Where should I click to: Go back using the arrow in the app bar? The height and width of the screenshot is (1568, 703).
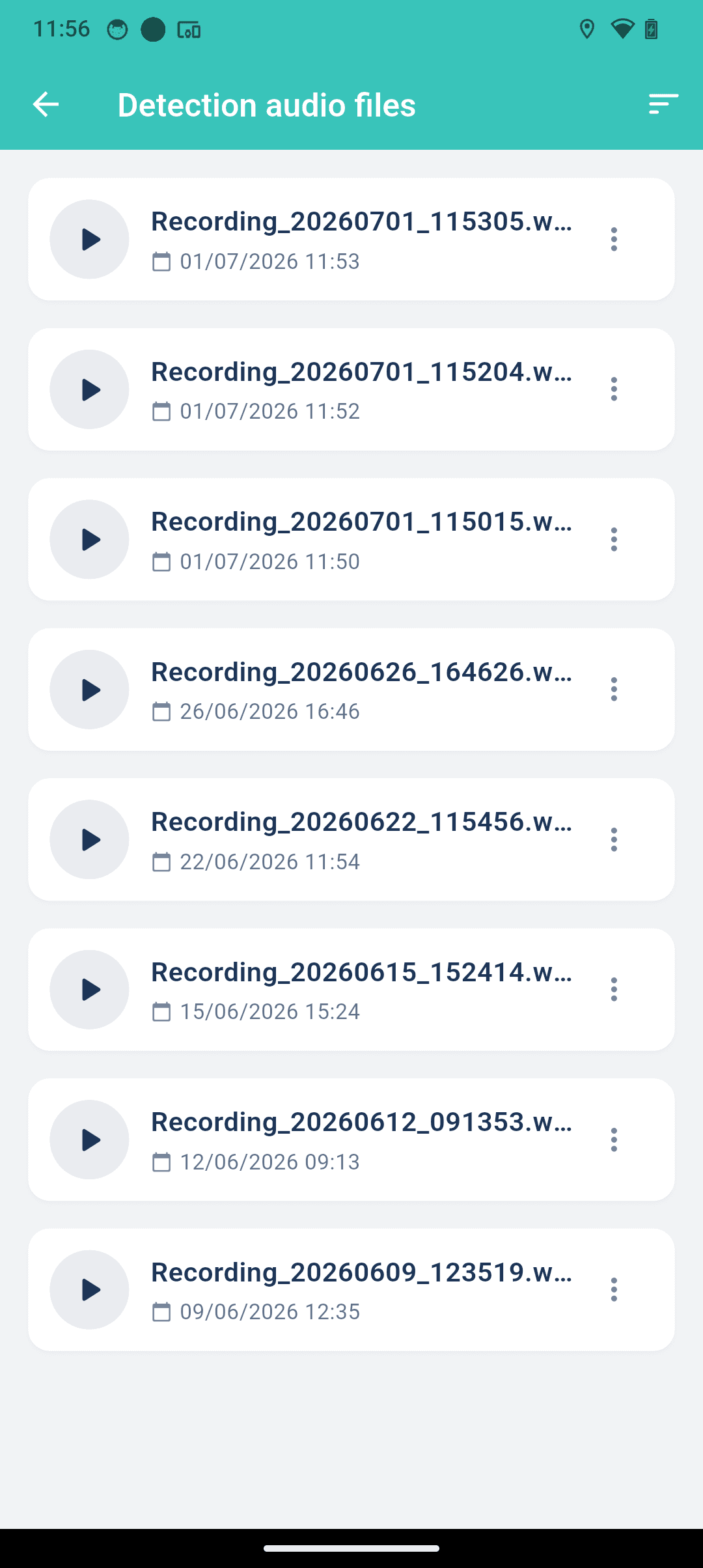pos(46,104)
